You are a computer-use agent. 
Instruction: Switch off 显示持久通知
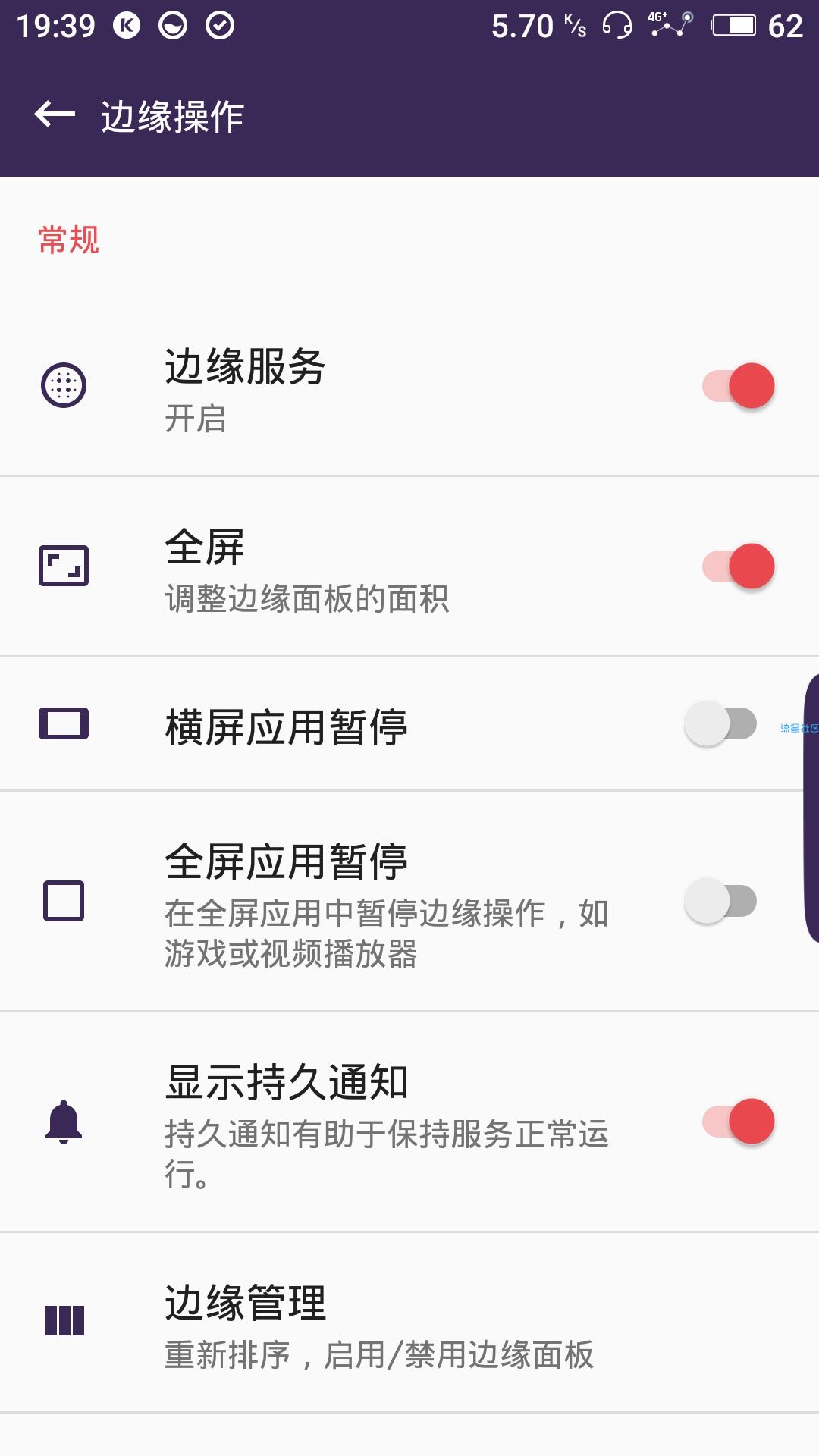click(x=738, y=1122)
